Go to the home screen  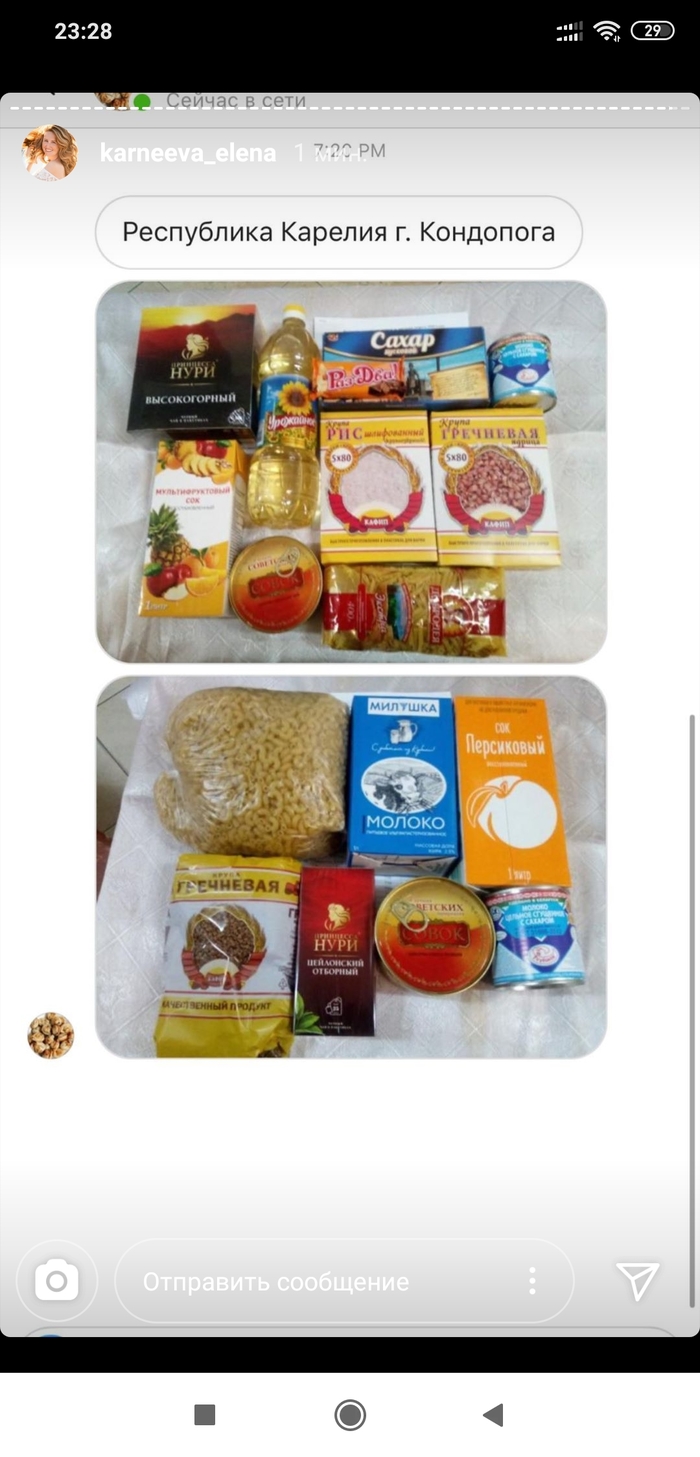350,1414
